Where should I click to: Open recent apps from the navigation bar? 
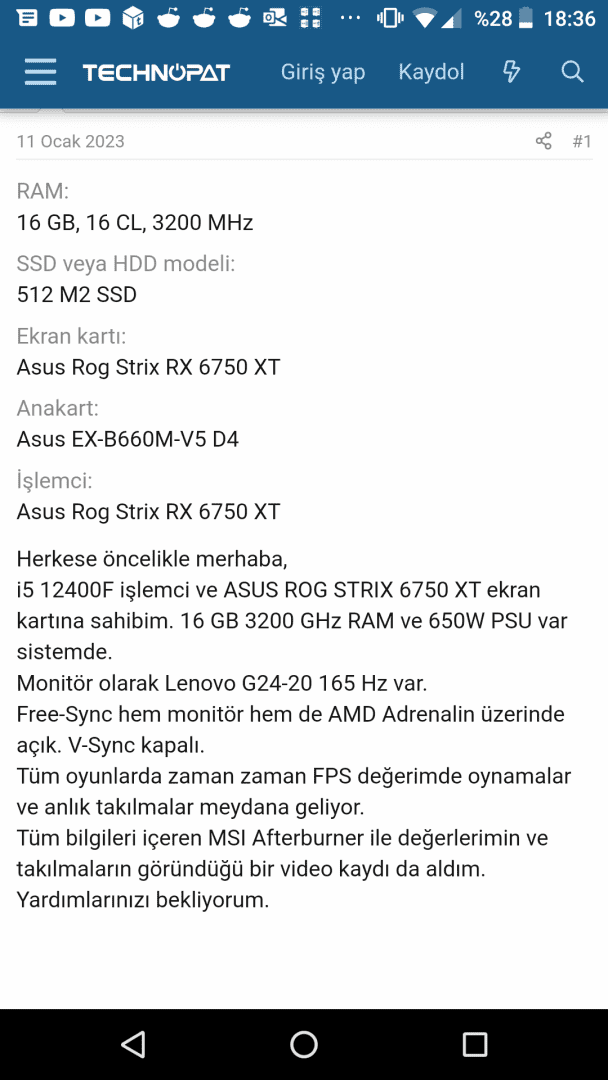pos(475,1044)
